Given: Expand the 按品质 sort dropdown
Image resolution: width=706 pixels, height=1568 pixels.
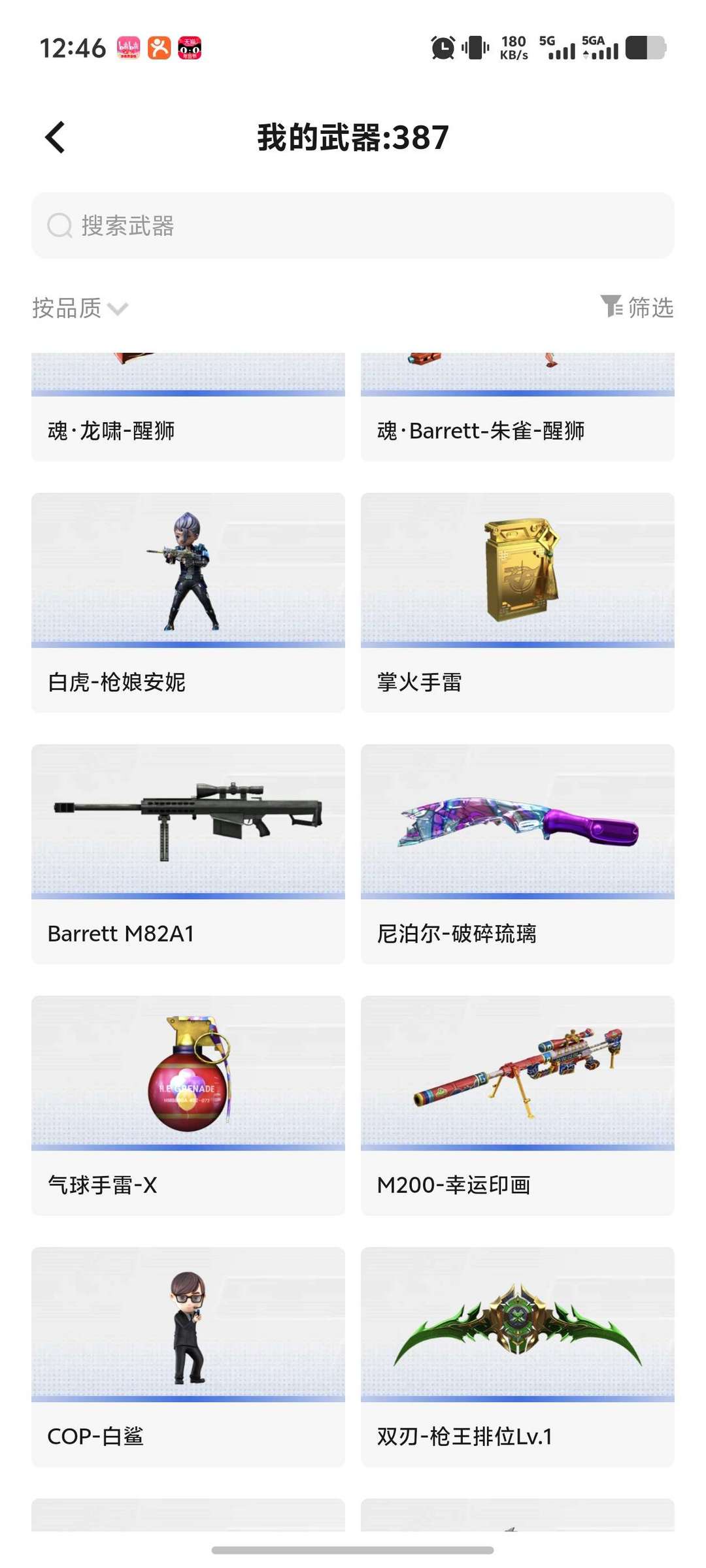Looking at the screenshot, I should coord(80,308).
